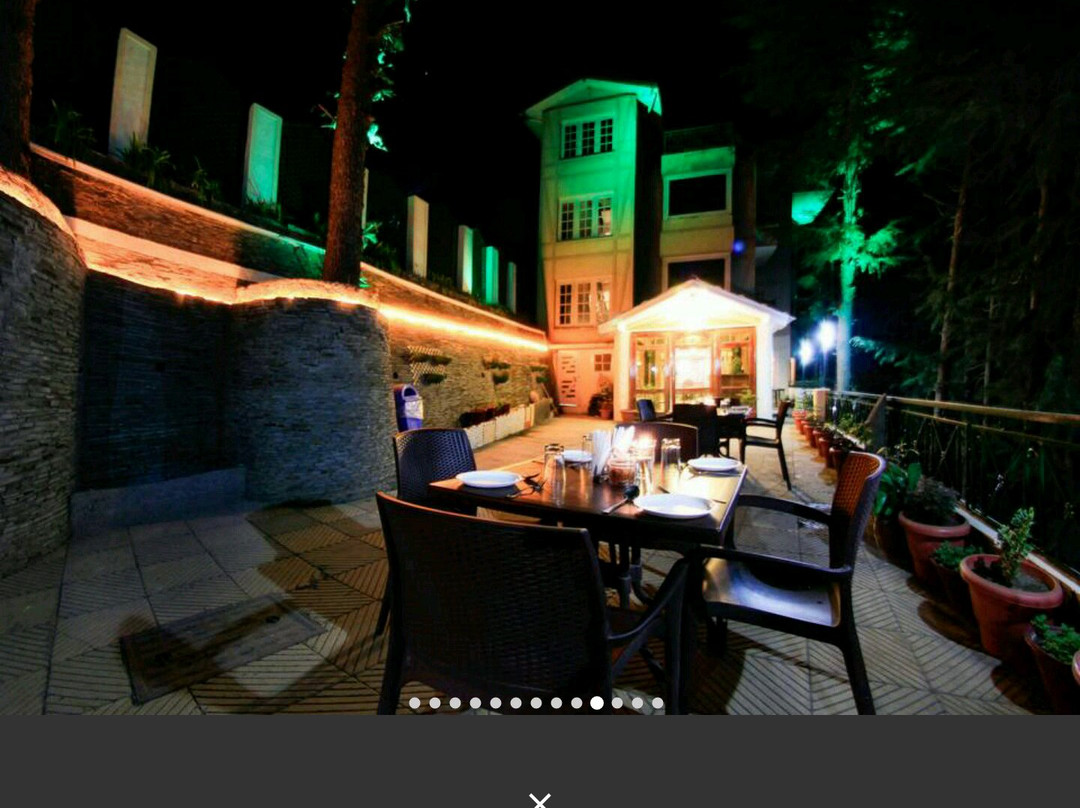Close the photo gallery viewer

pyautogui.click(x=539, y=800)
